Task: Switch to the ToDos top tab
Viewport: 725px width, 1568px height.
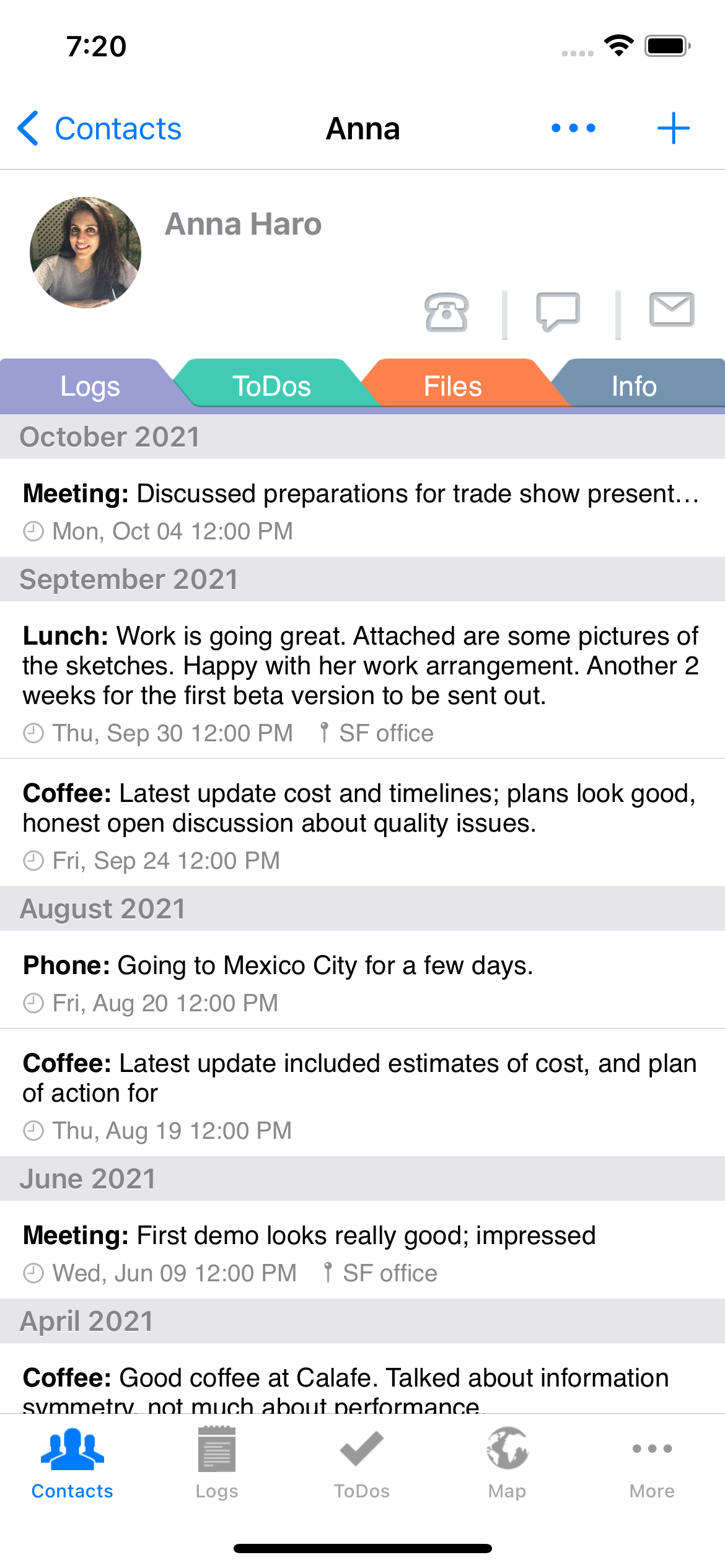Action: [x=271, y=386]
